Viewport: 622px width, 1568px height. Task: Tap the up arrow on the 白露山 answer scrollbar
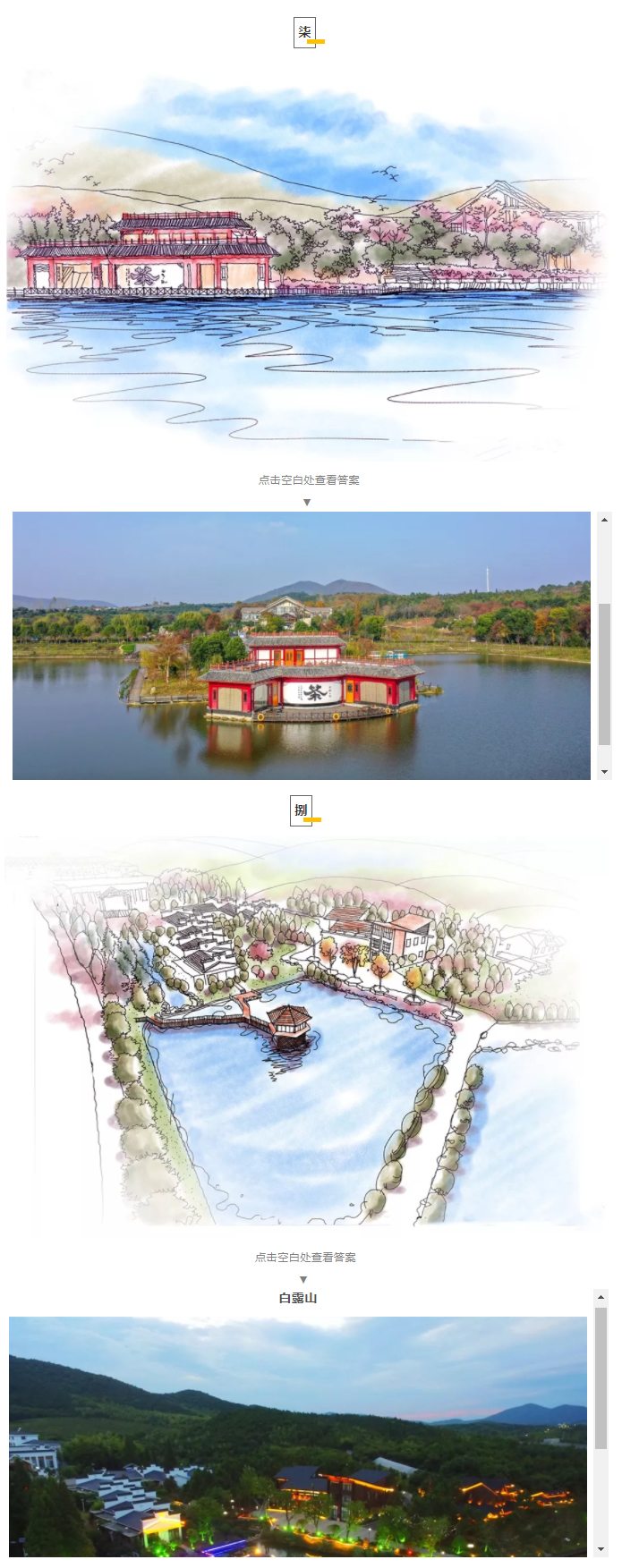coord(601,1296)
